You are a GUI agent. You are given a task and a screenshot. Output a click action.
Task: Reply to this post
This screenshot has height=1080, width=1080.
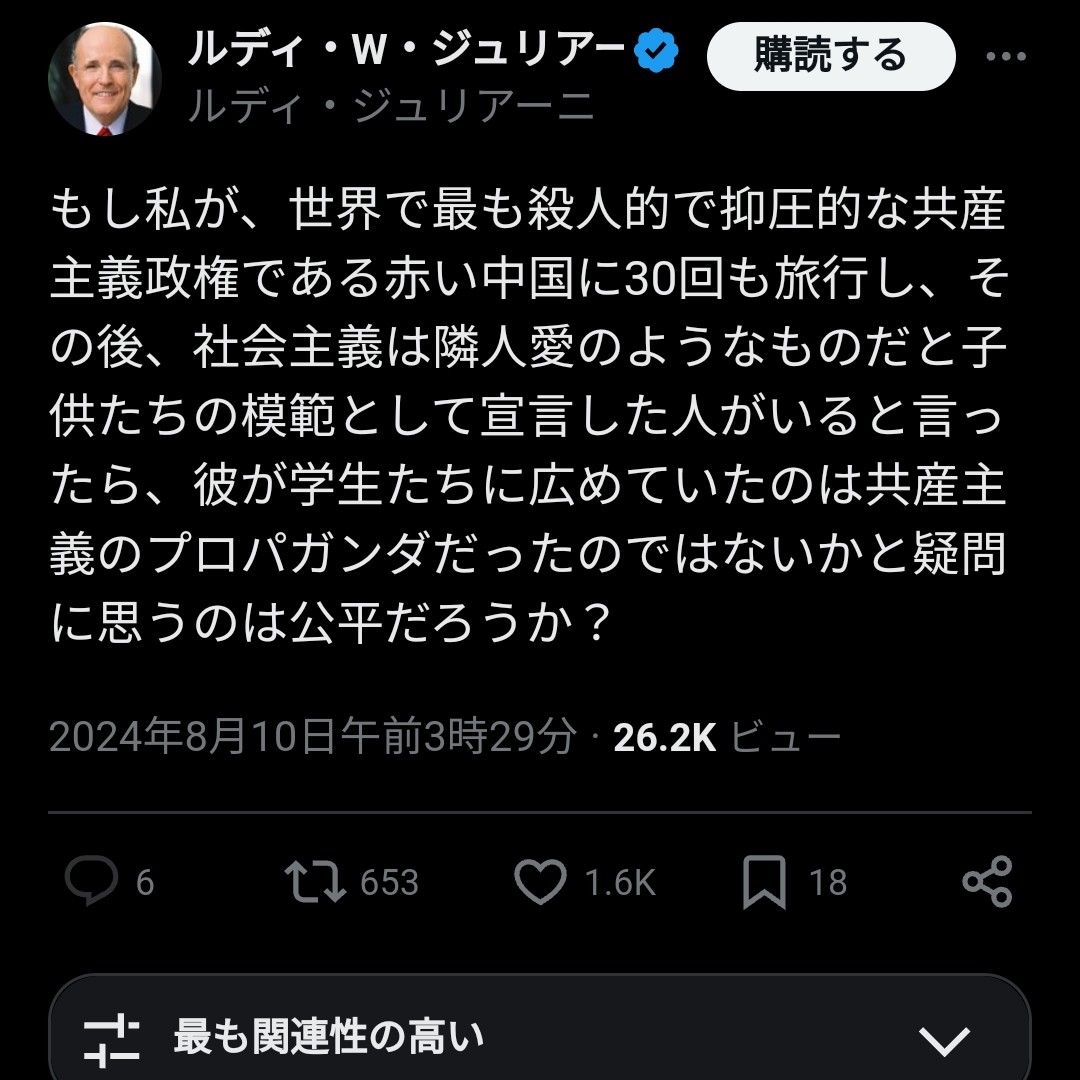click(92, 882)
